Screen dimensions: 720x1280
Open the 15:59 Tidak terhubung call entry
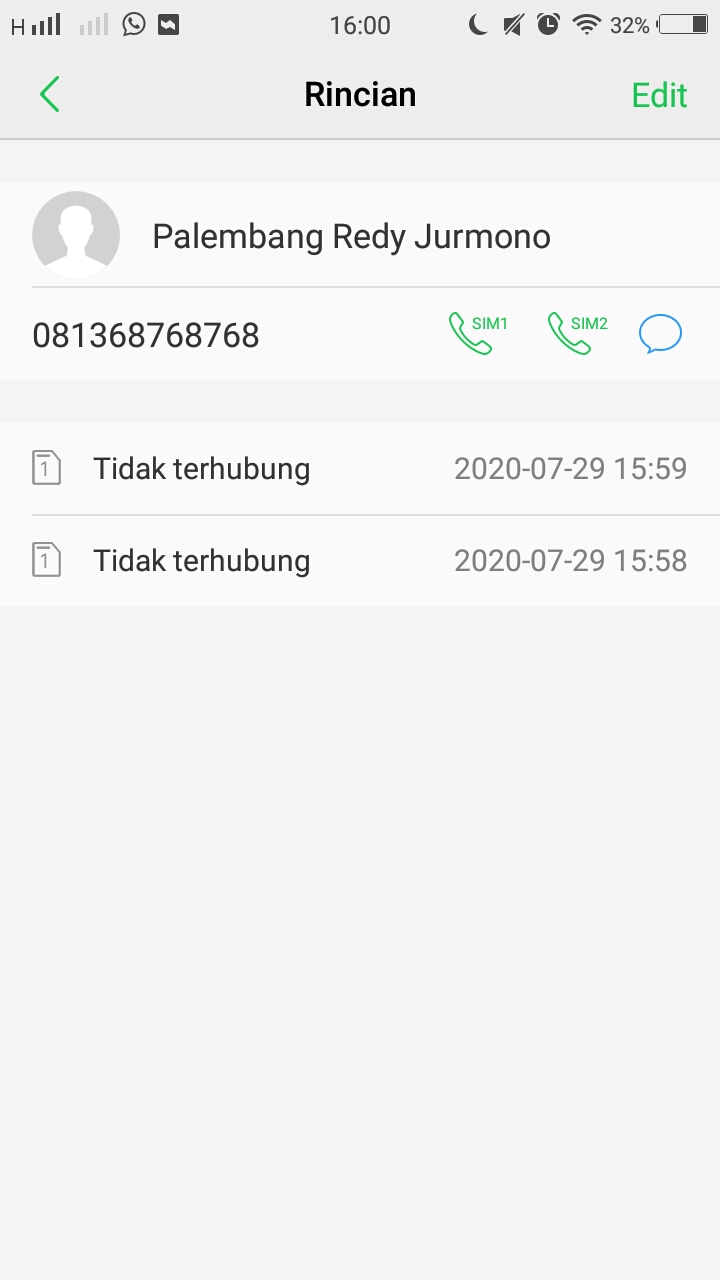pyautogui.click(x=360, y=468)
